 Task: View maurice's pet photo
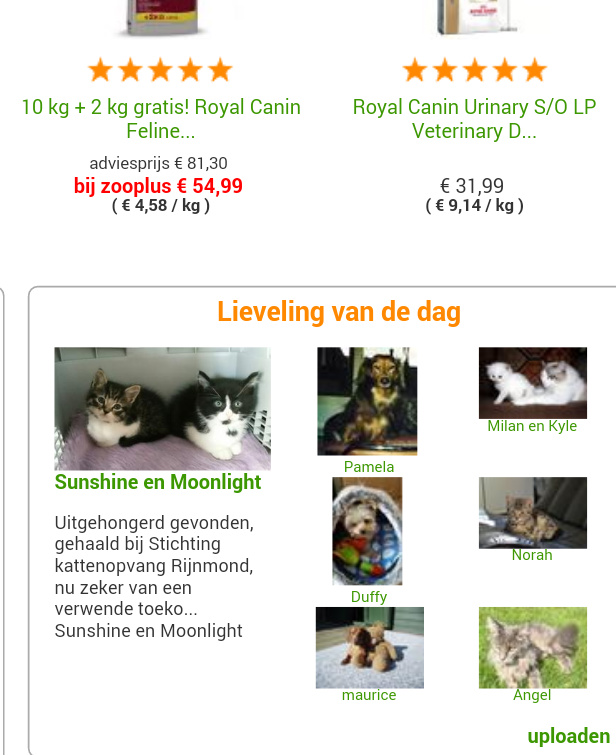point(369,647)
